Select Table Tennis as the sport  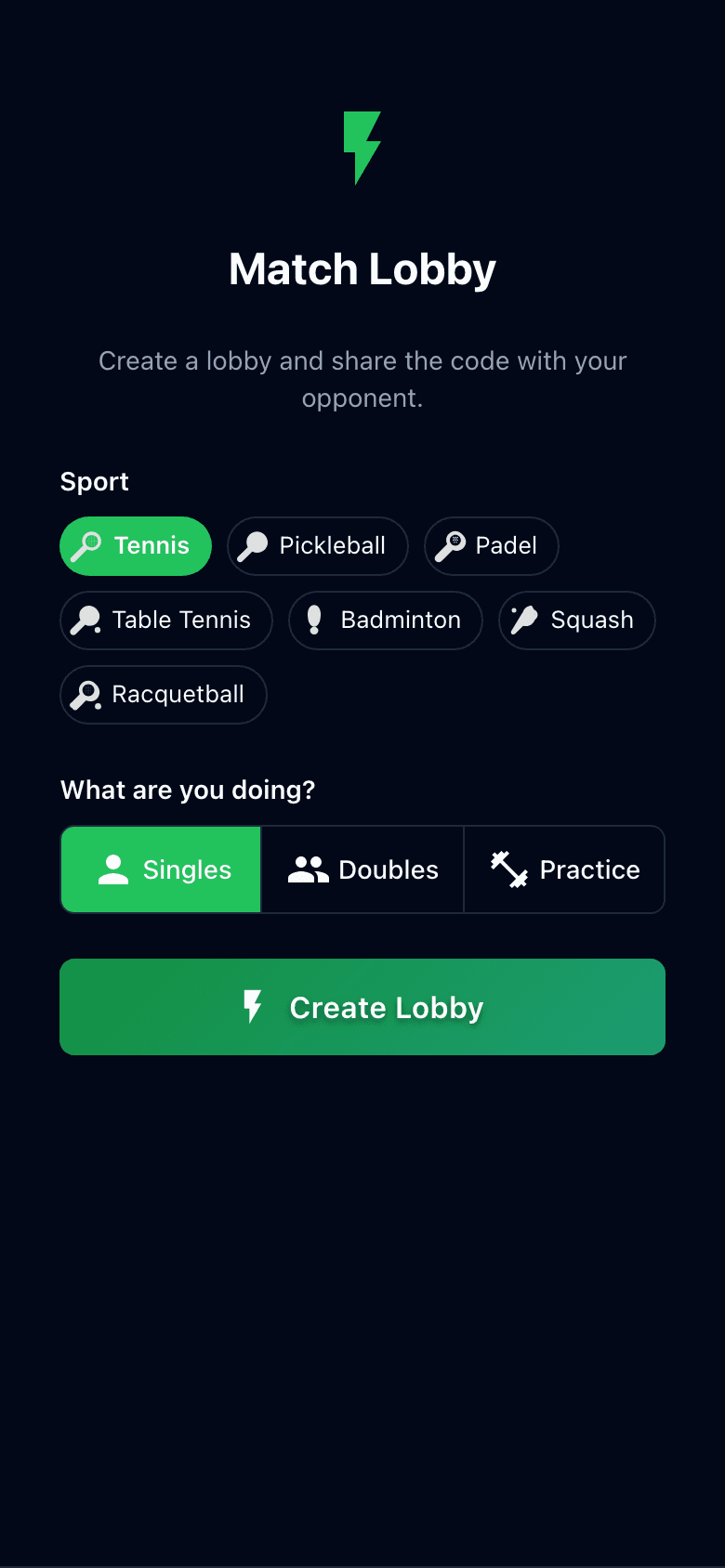click(165, 621)
